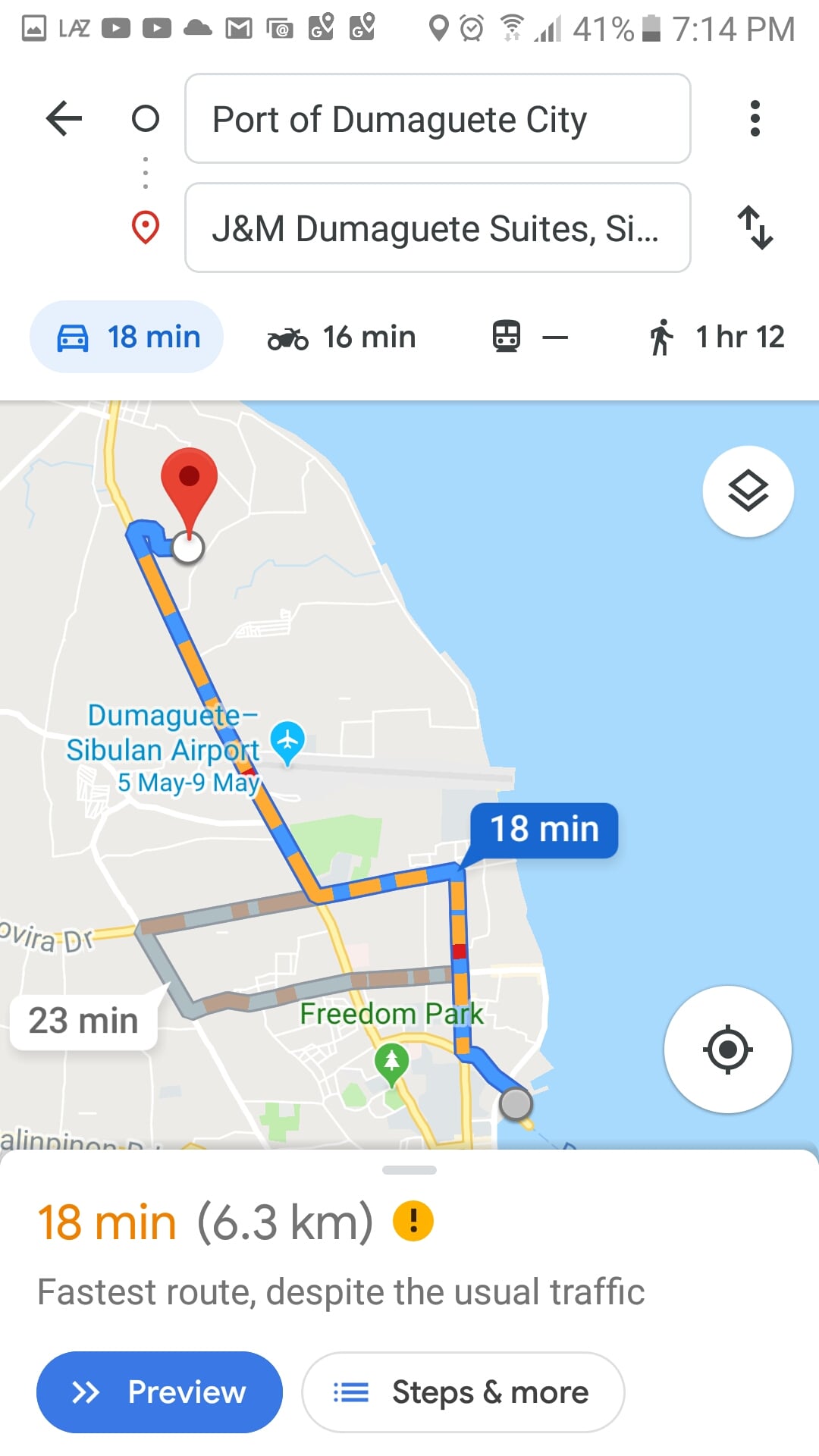Start the route Preview
This screenshot has height=1456, width=819.
coord(159,1392)
